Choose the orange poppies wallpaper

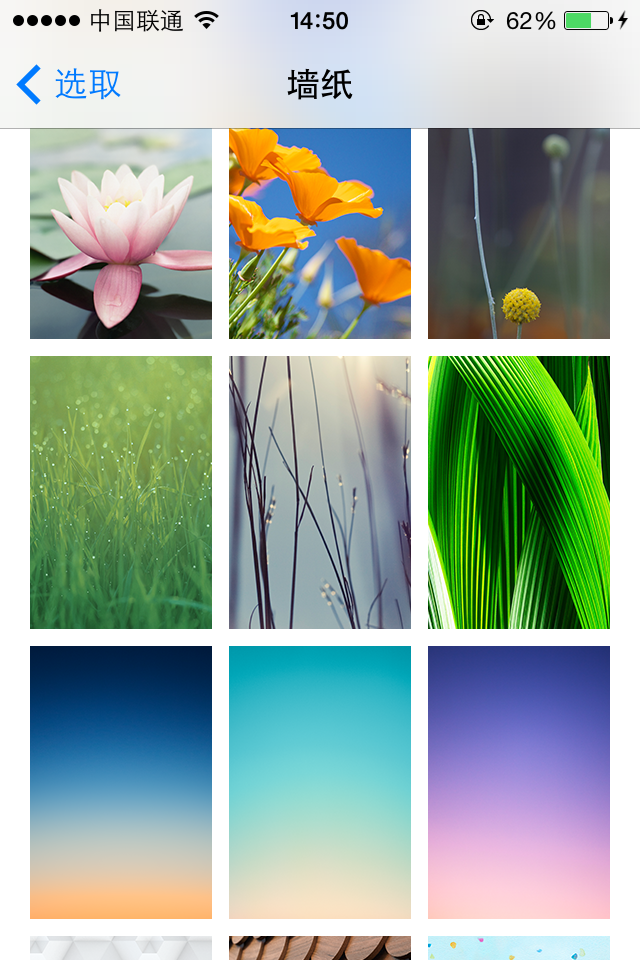(x=320, y=235)
